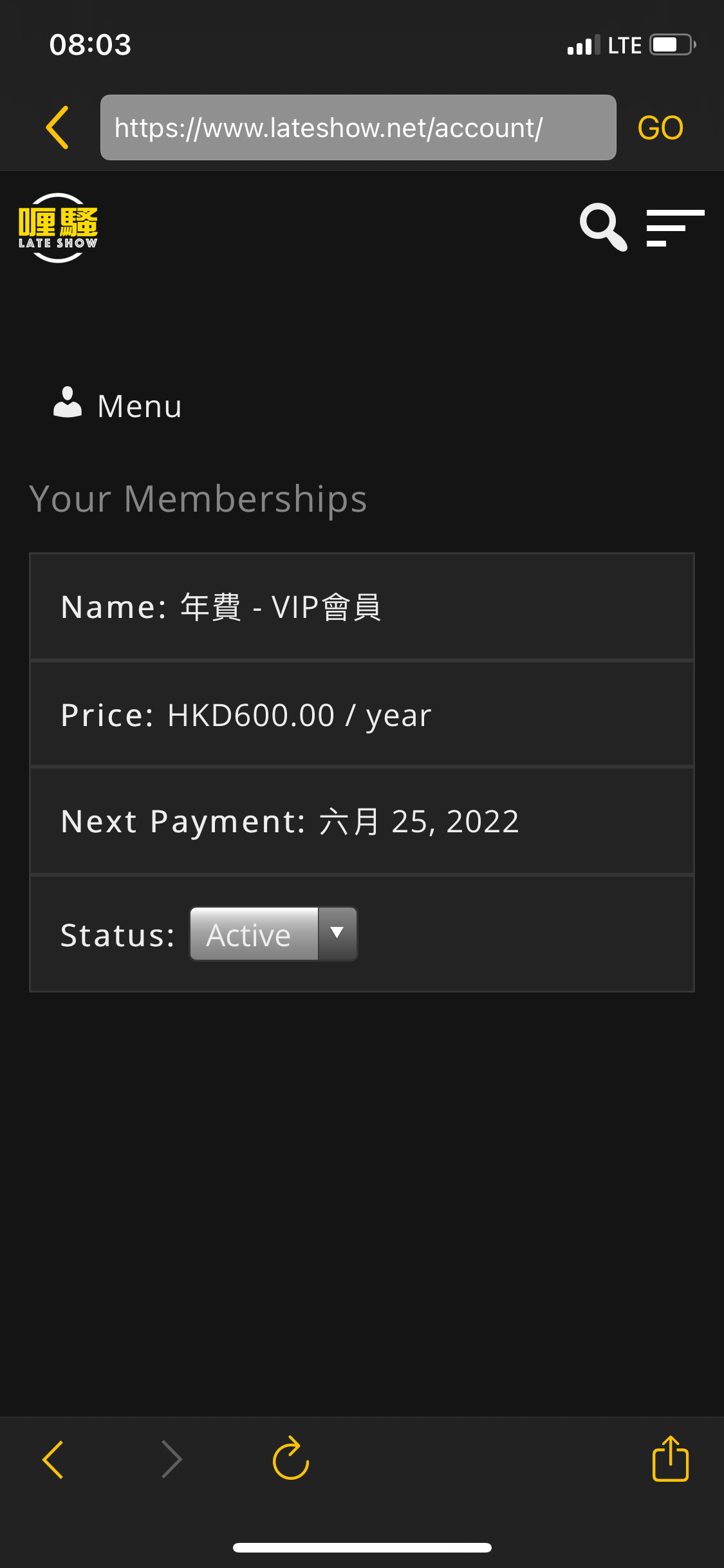Go forward with the bottom toolbar arrow

(171, 1459)
